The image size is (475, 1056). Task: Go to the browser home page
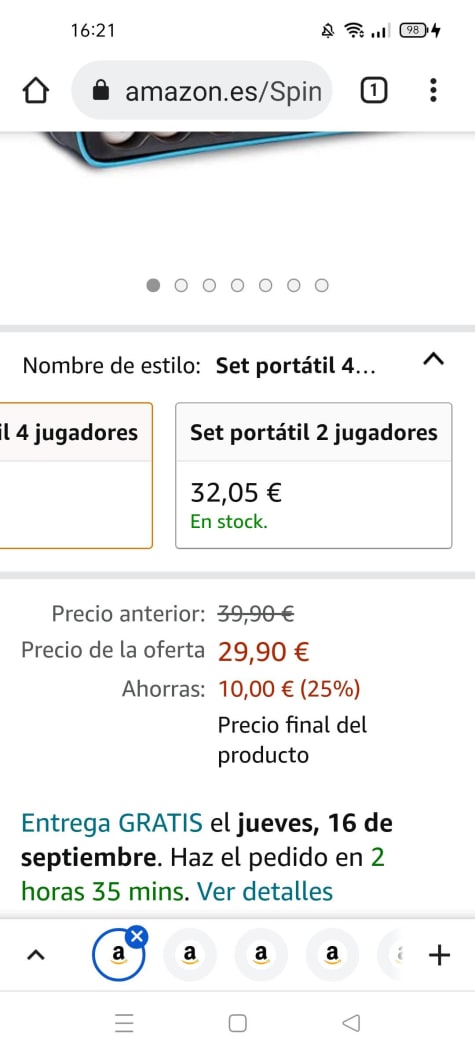click(x=36, y=91)
